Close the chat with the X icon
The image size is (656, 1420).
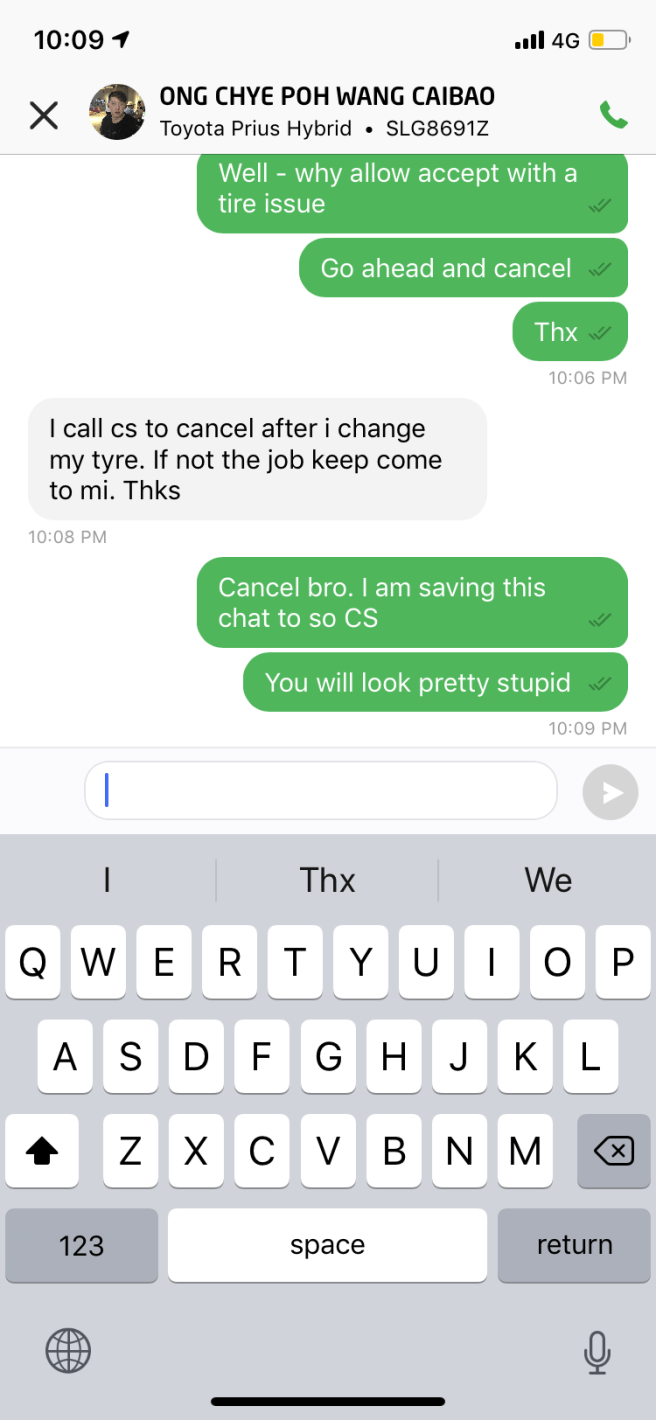[x=44, y=115]
